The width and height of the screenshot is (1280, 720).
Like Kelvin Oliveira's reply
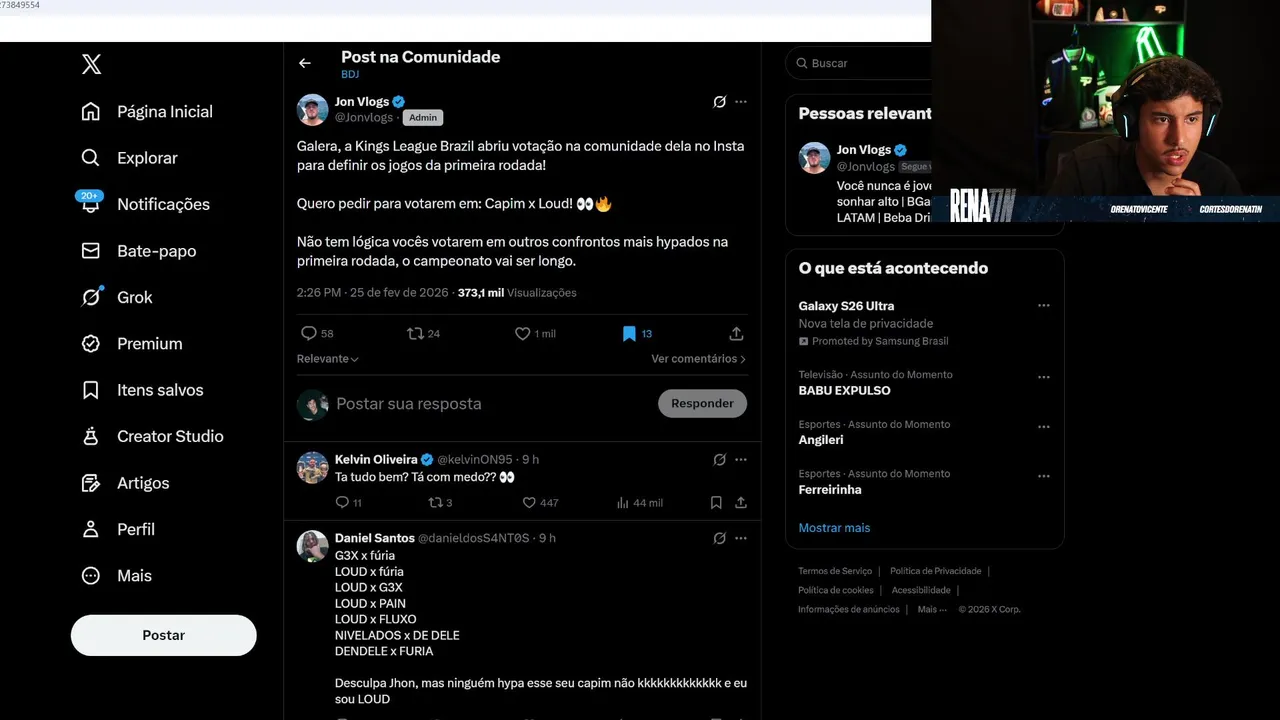click(x=530, y=503)
